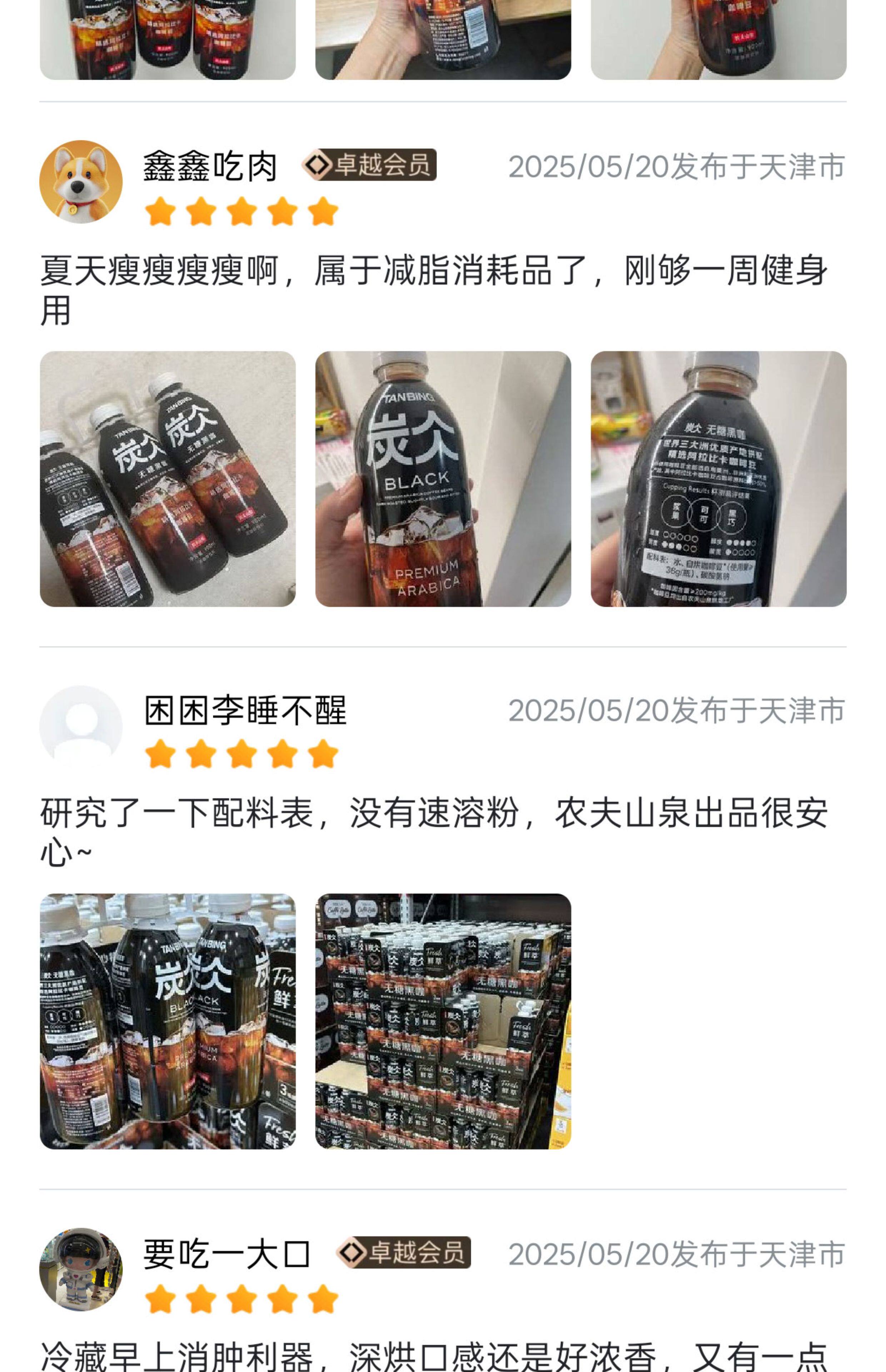The width and height of the screenshot is (886, 1372).
Task: Open the middle photo in the top review row
Action: [x=443, y=40]
